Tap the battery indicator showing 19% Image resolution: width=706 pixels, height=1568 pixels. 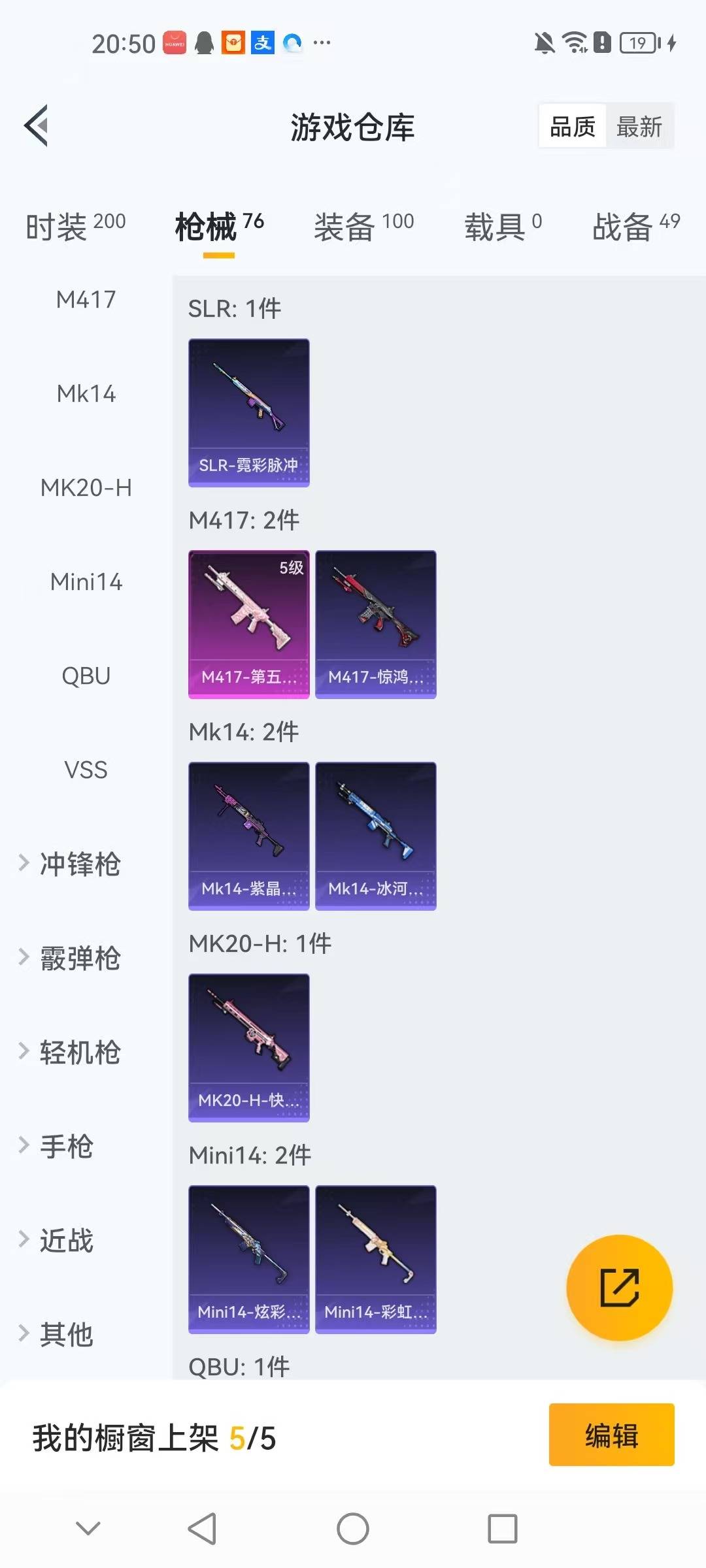[637, 42]
